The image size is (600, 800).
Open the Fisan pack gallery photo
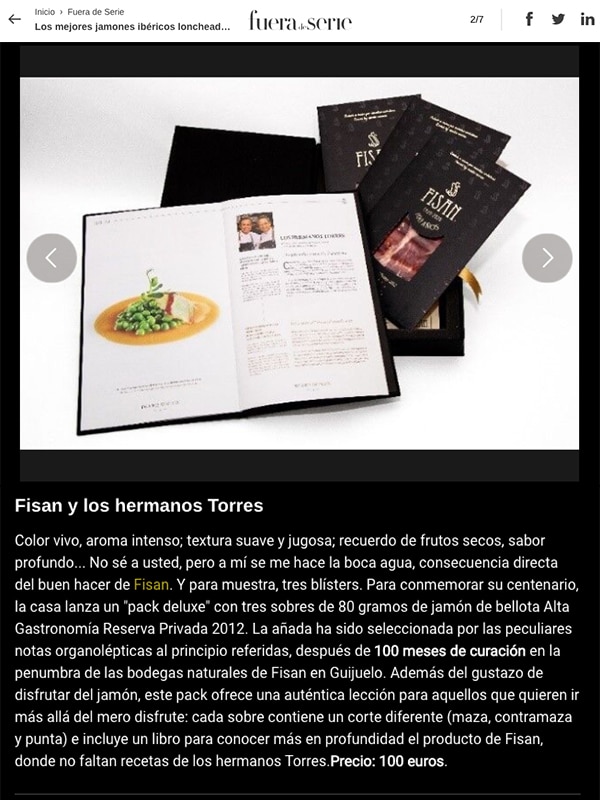click(x=300, y=263)
